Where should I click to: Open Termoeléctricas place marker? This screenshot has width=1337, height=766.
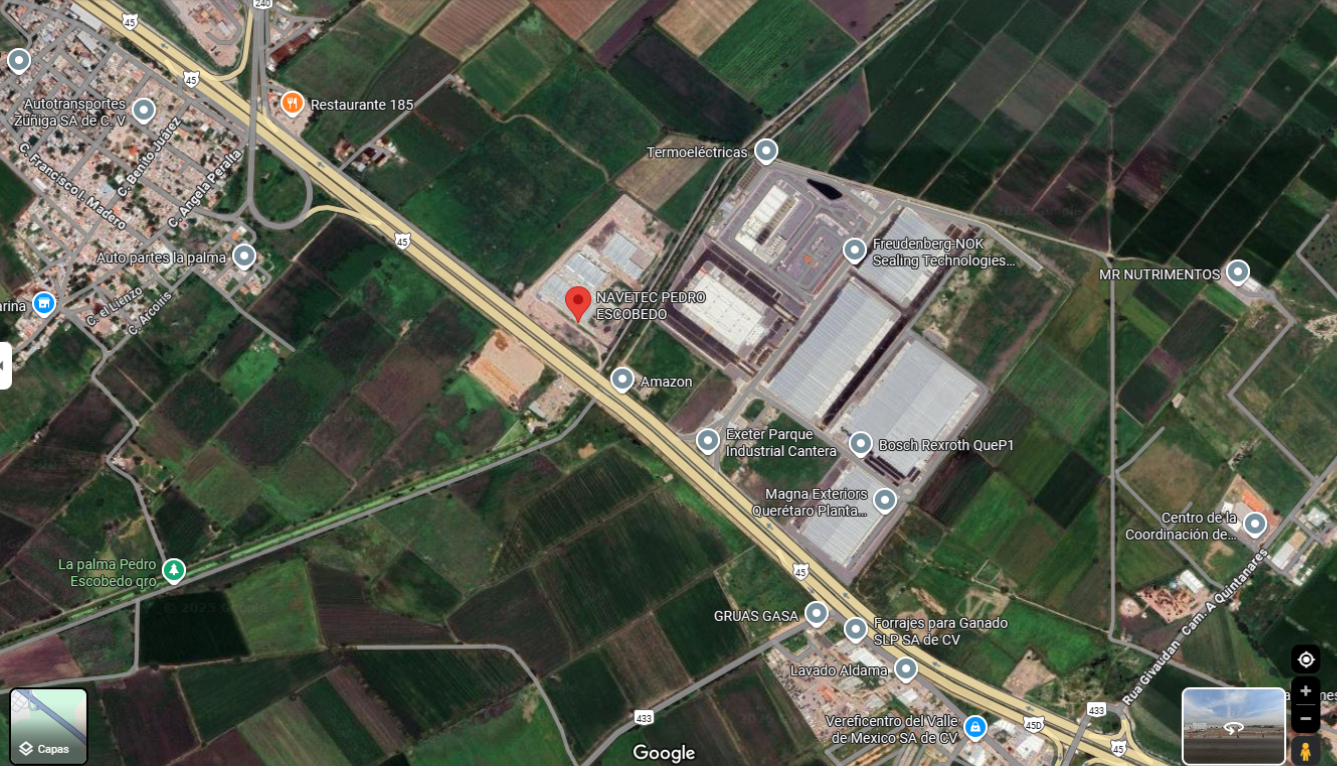pos(766,151)
